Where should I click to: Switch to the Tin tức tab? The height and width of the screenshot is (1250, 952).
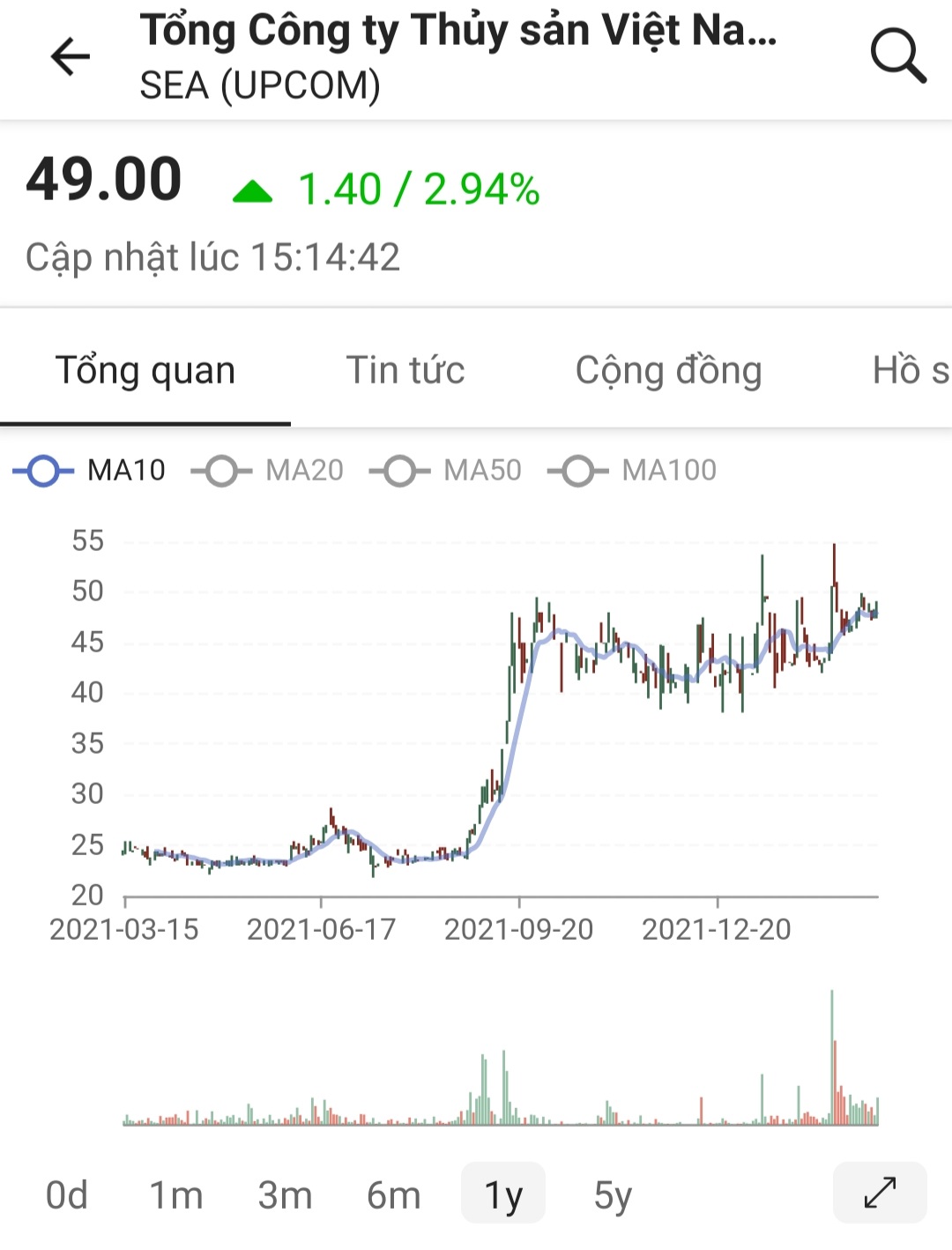[405, 370]
